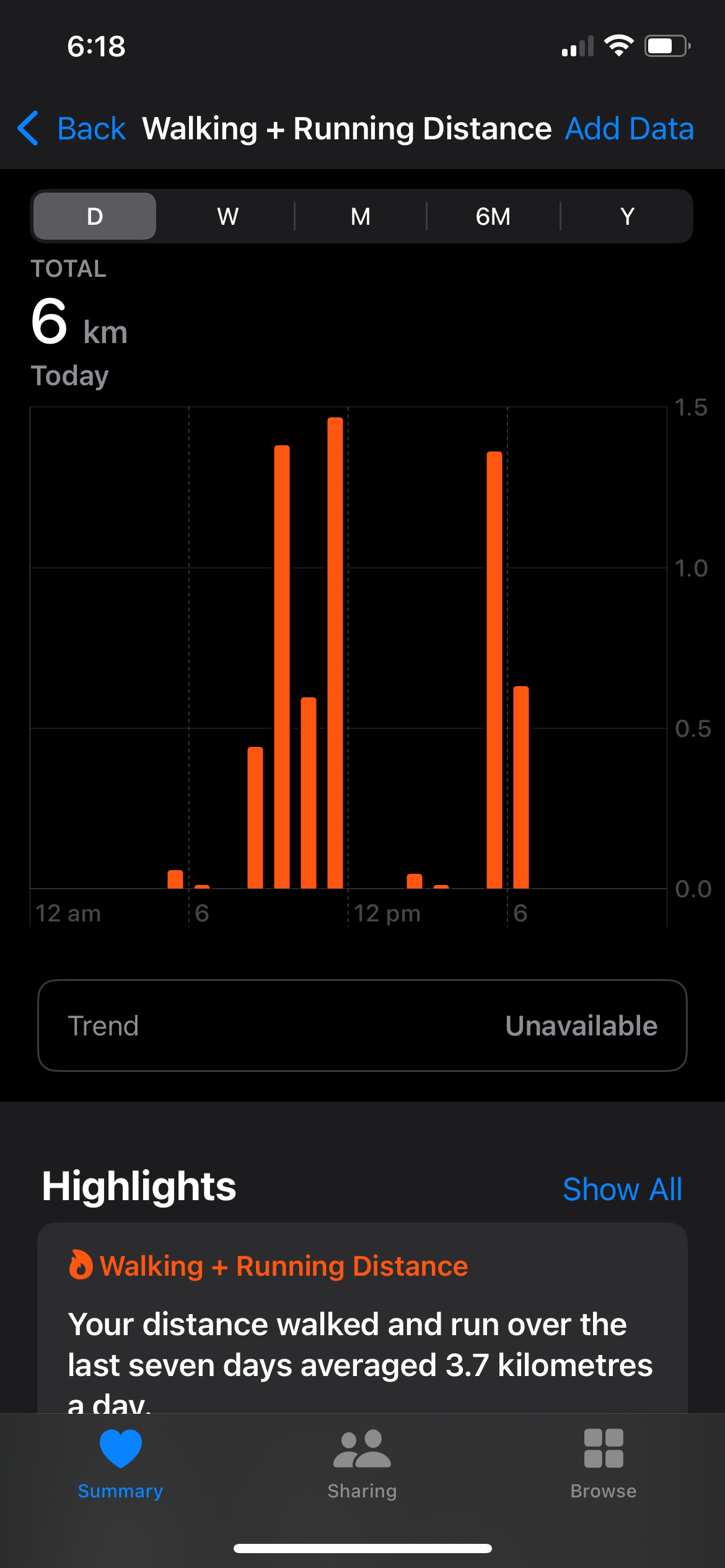The height and width of the screenshot is (1568, 725).
Task: Open the Summary tab
Action: (x=121, y=1464)
